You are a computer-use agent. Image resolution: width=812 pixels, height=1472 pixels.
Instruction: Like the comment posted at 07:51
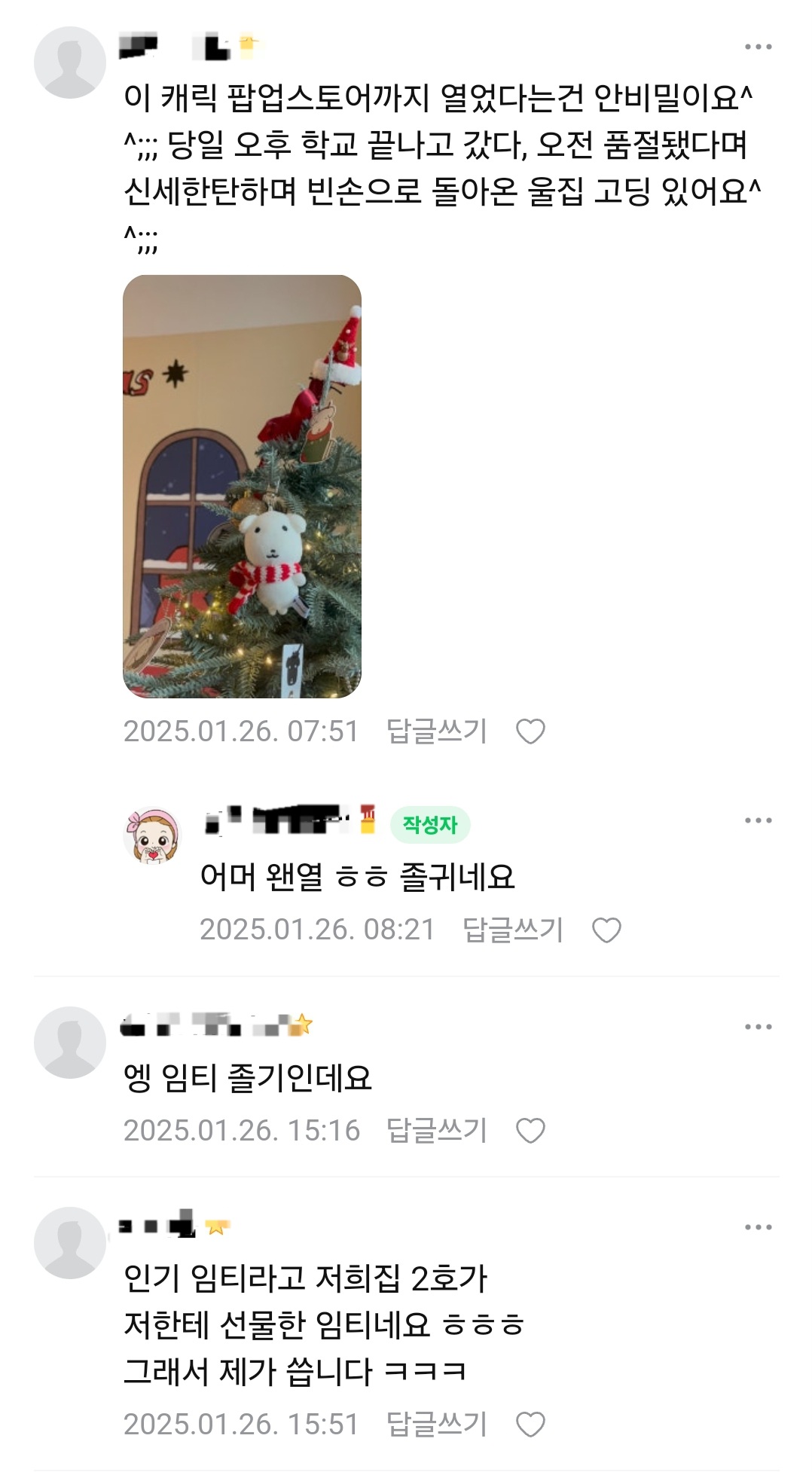tap(530, 731)
